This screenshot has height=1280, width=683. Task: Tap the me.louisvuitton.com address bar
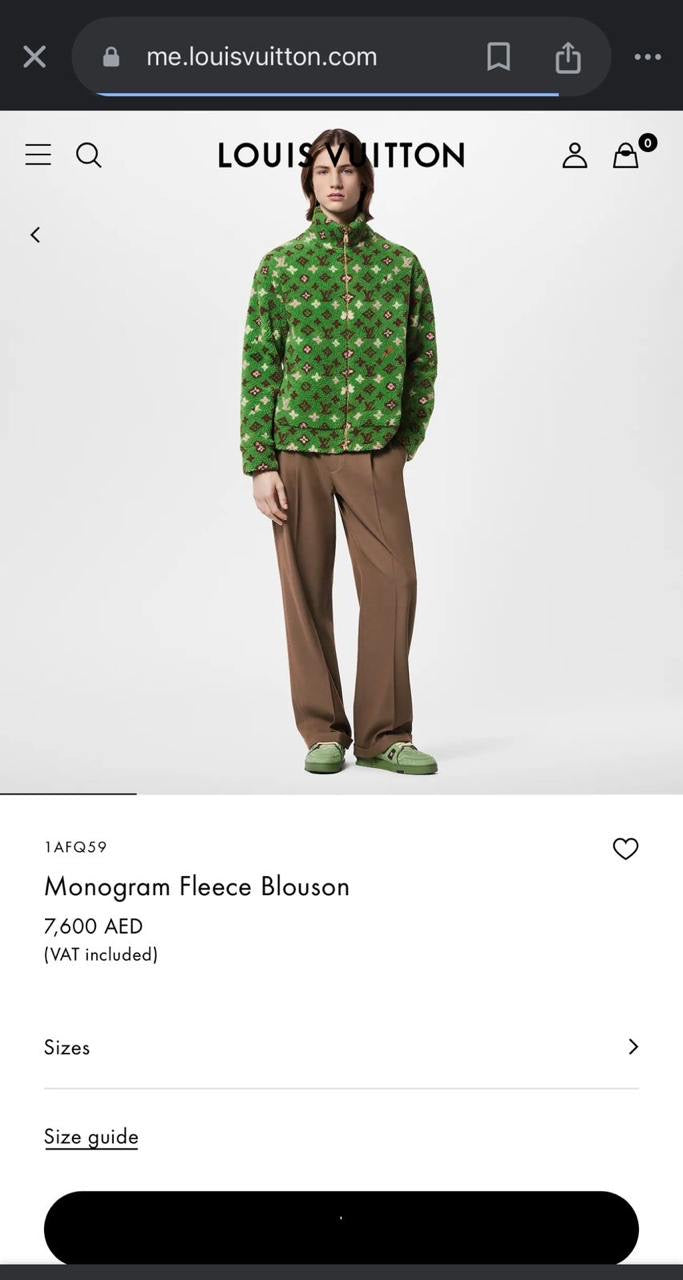(262, 57)
